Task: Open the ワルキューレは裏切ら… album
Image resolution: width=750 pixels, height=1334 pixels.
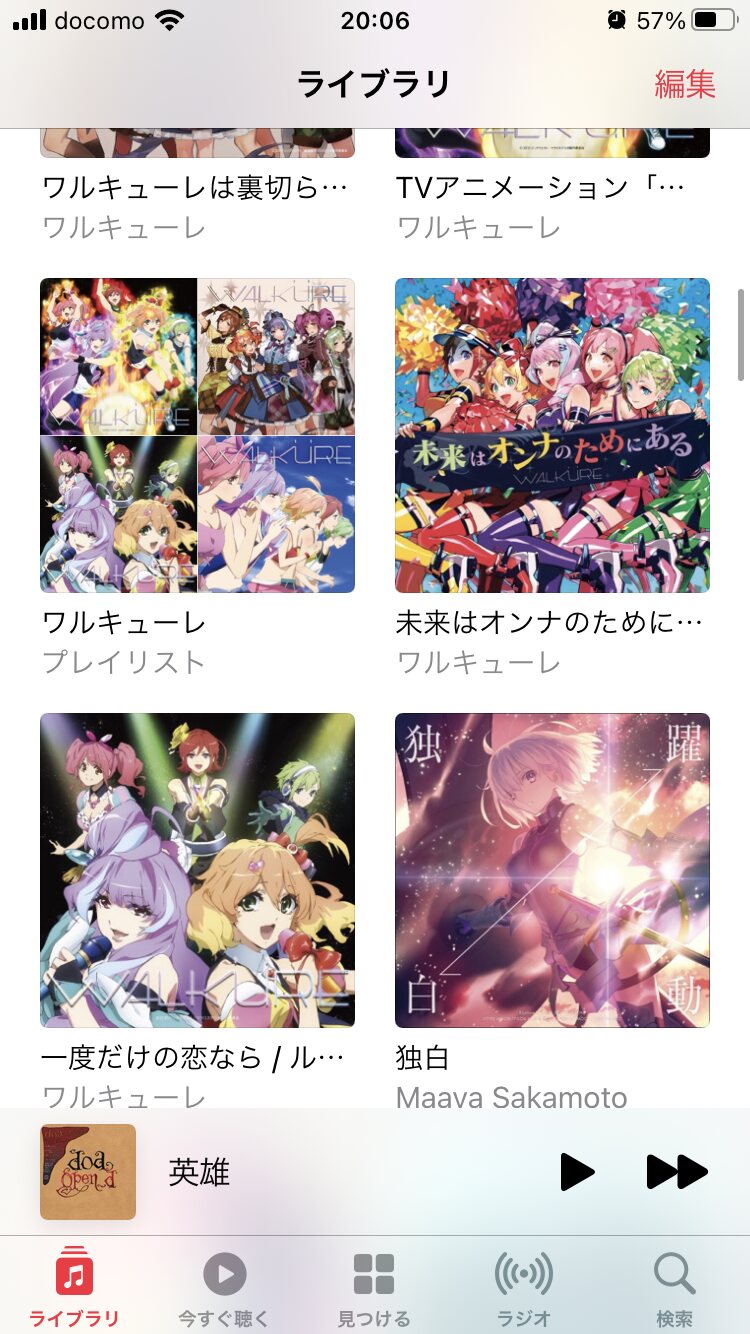Action: 197,188
